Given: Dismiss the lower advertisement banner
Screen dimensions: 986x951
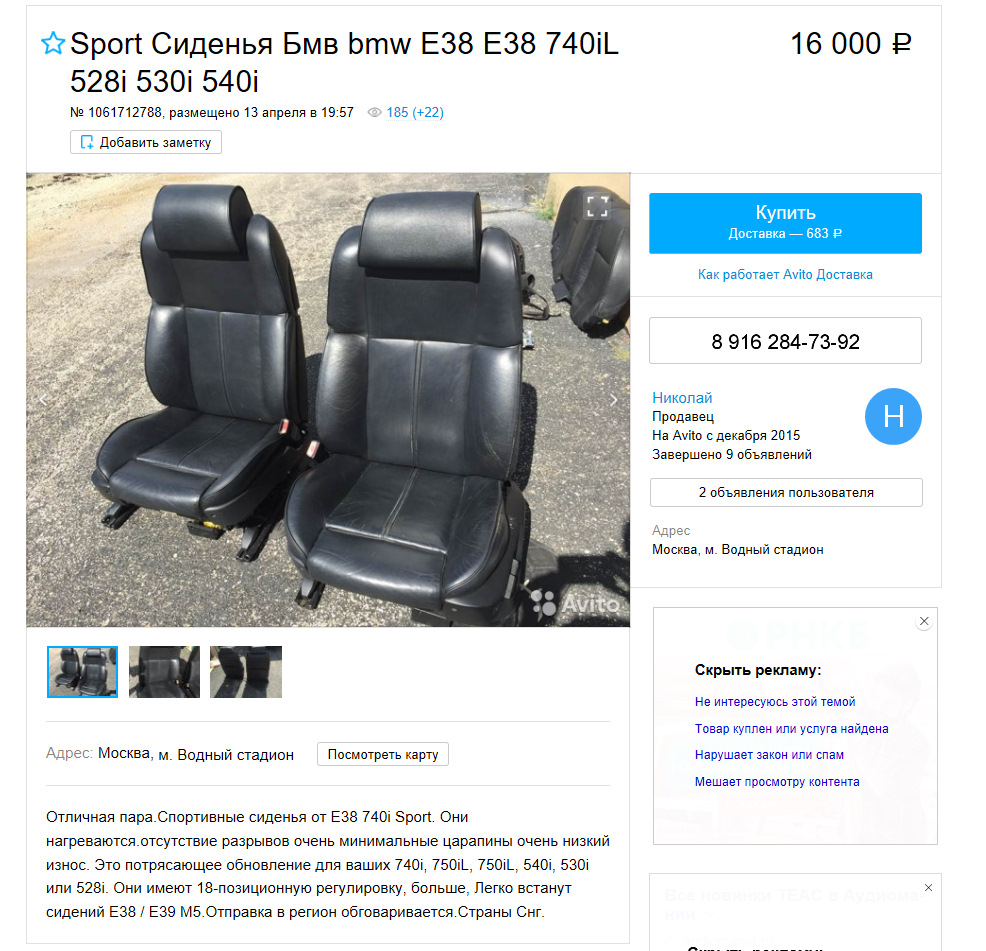Looking at the screenshot, I should point(928,887).
